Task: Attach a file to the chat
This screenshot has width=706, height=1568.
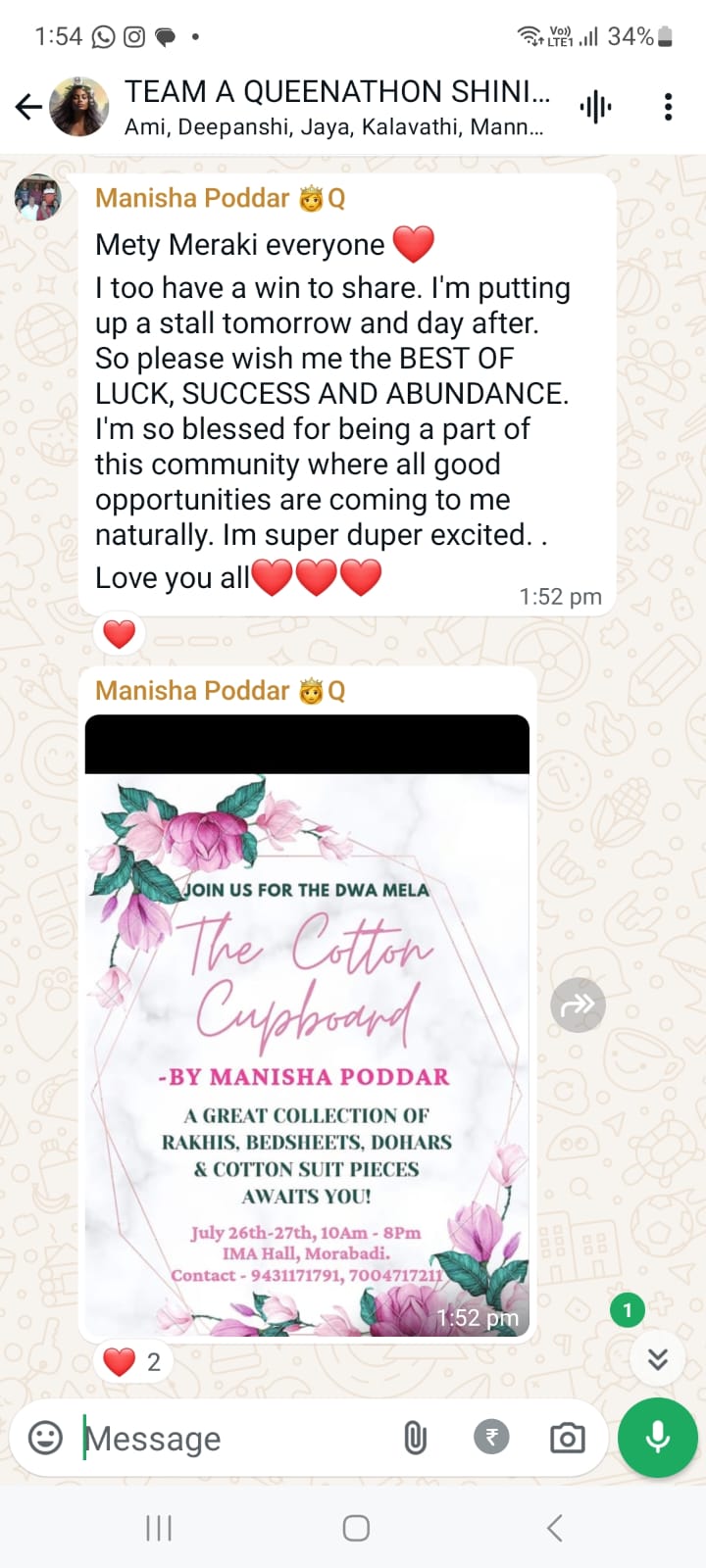Action: coord(415,1439)
